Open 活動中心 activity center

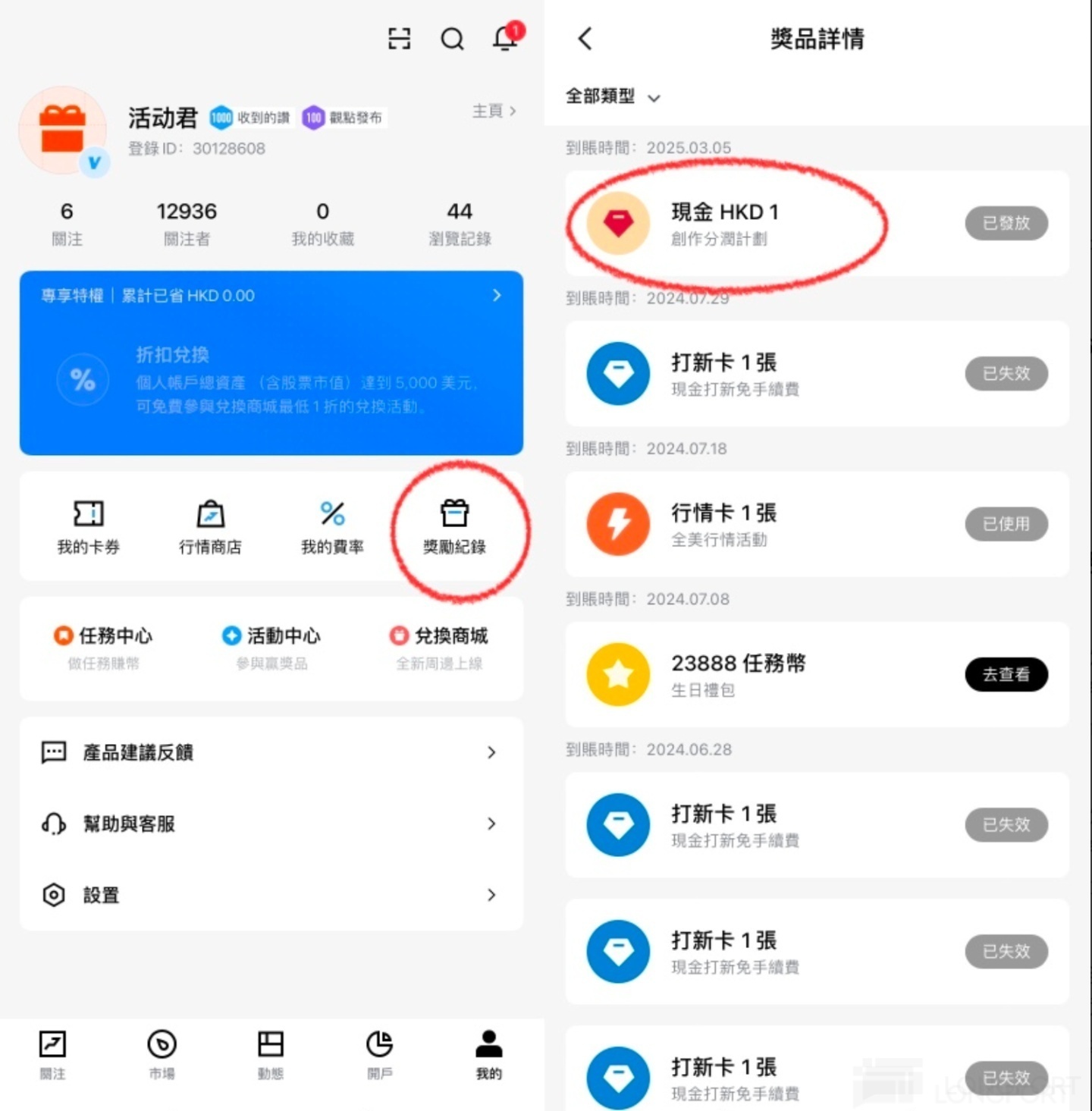click(271, 647)
